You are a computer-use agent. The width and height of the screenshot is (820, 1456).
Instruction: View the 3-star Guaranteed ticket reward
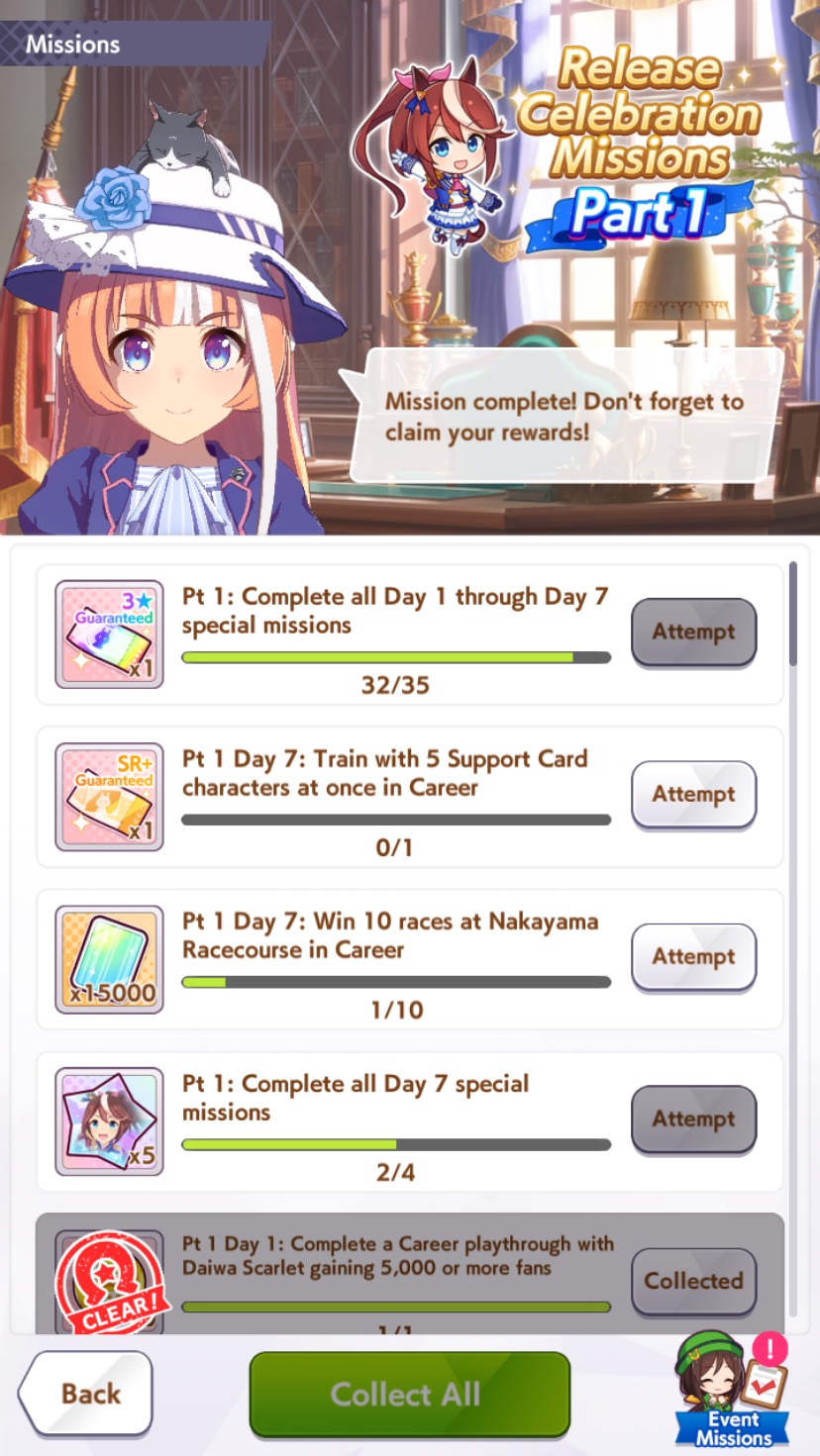point(109,633)
